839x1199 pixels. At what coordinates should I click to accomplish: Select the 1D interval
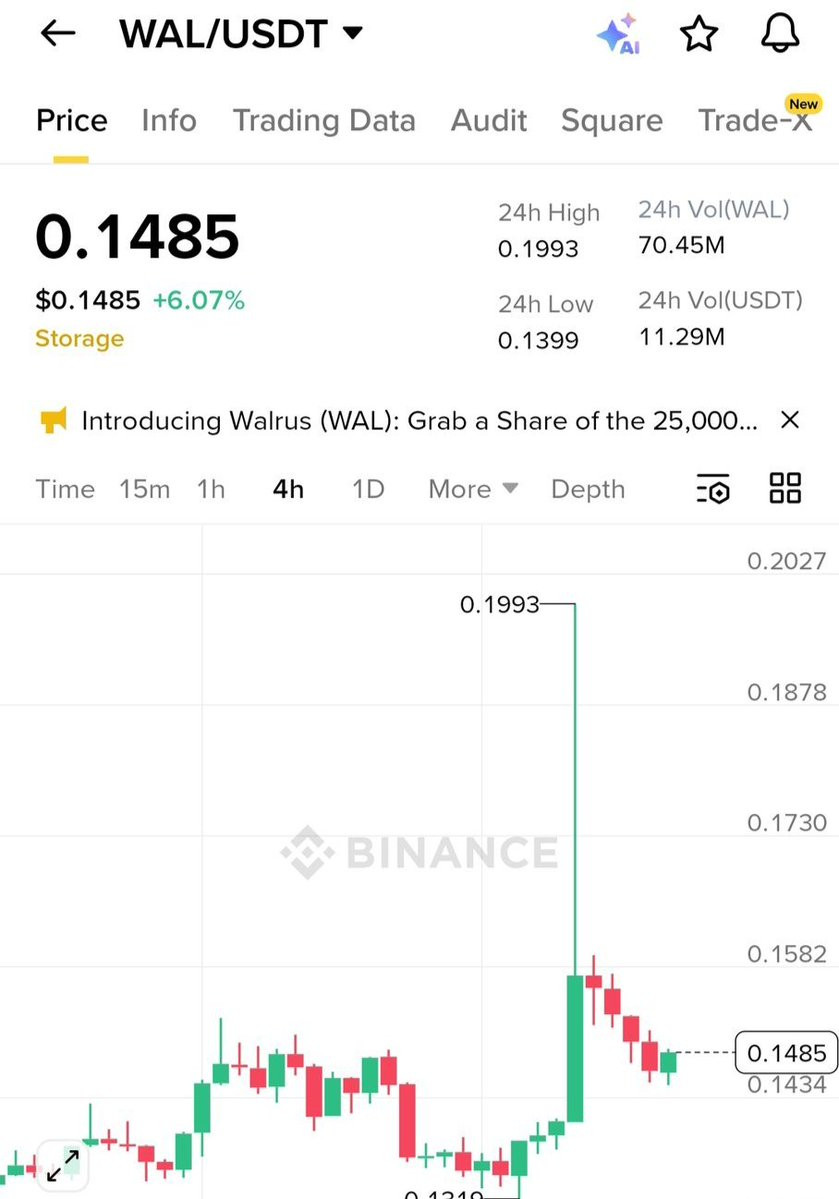click(368, 489)
